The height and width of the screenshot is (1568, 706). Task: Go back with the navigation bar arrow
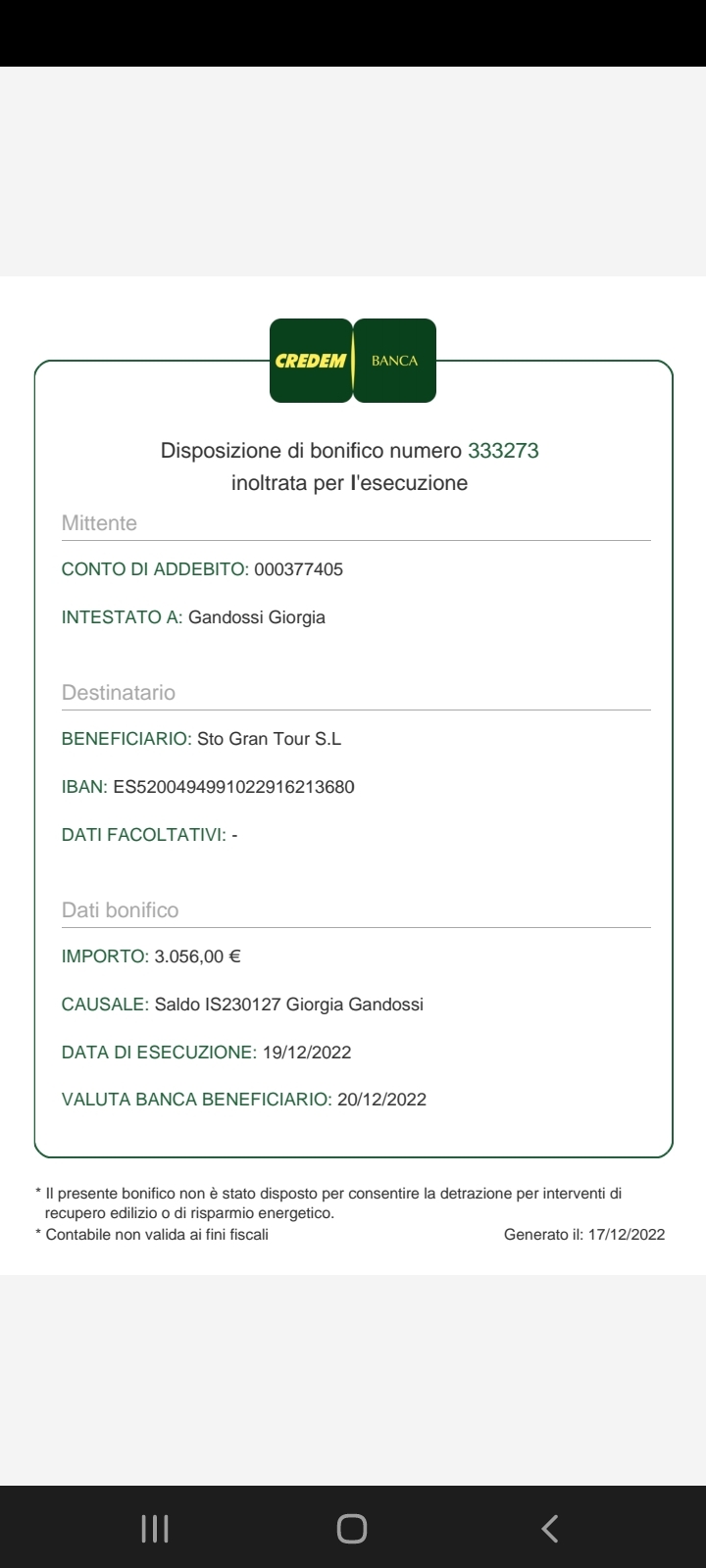point(550,1528)
